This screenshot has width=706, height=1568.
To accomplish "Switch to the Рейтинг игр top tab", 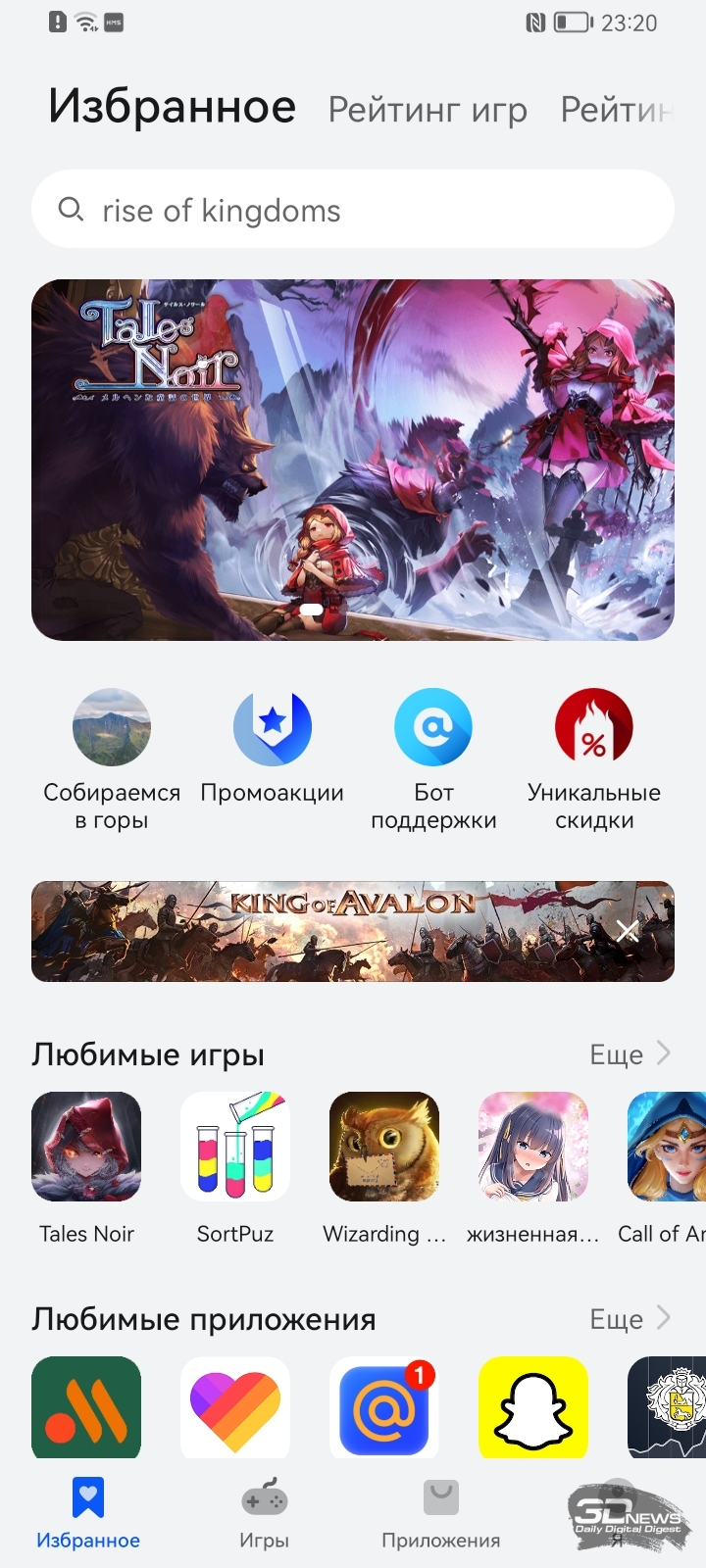I will click(428, 111).
